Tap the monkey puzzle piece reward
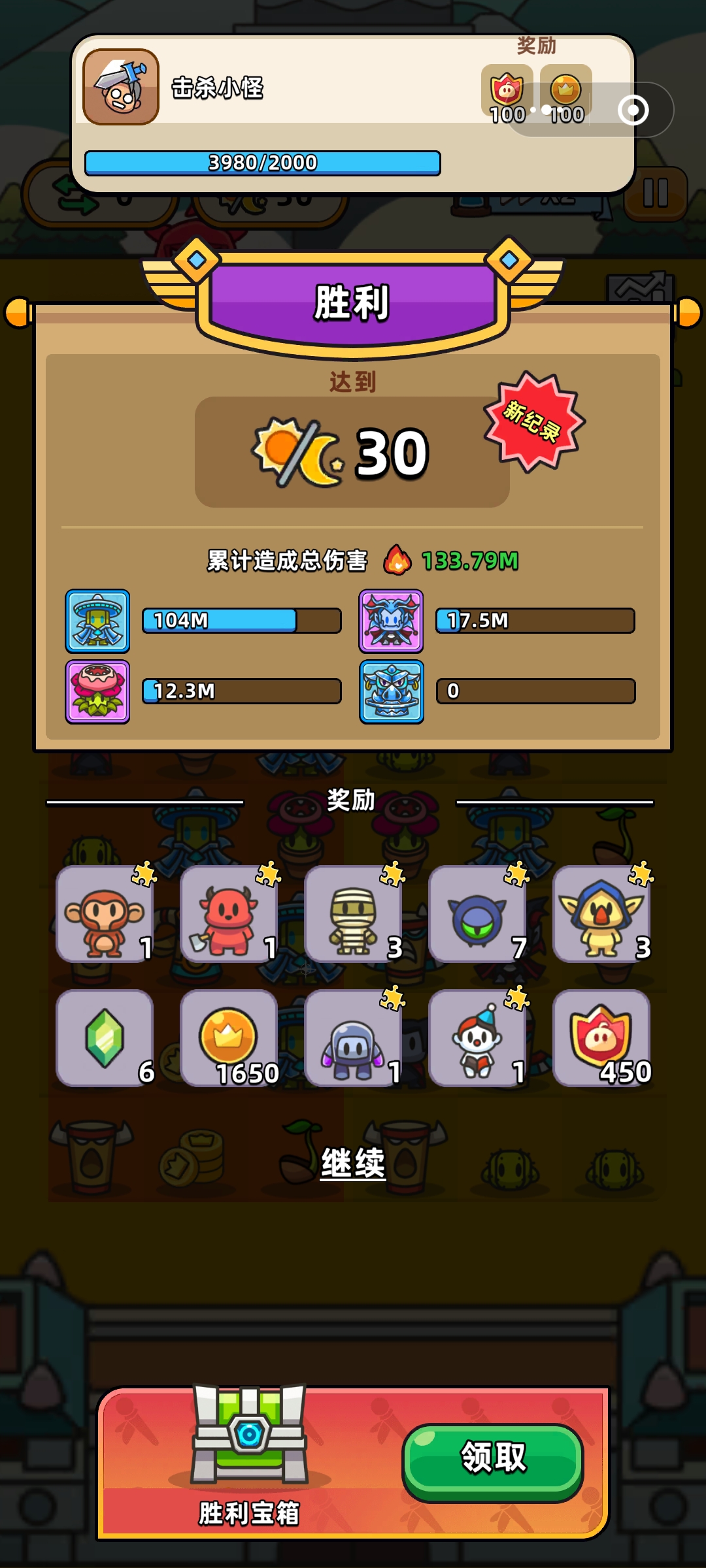 105,913
